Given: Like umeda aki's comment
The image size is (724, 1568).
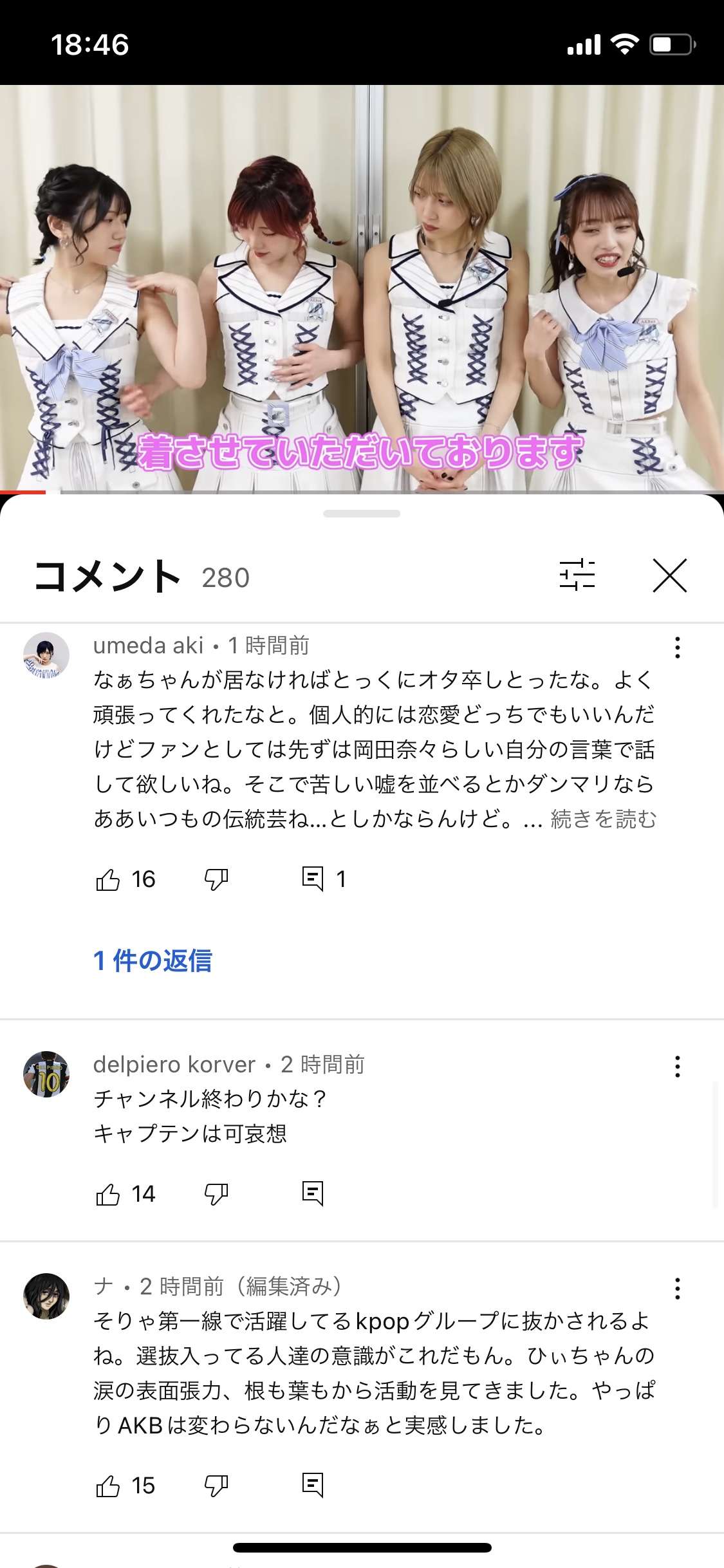Looking at the screenshot, I should (x=108, y=879).
